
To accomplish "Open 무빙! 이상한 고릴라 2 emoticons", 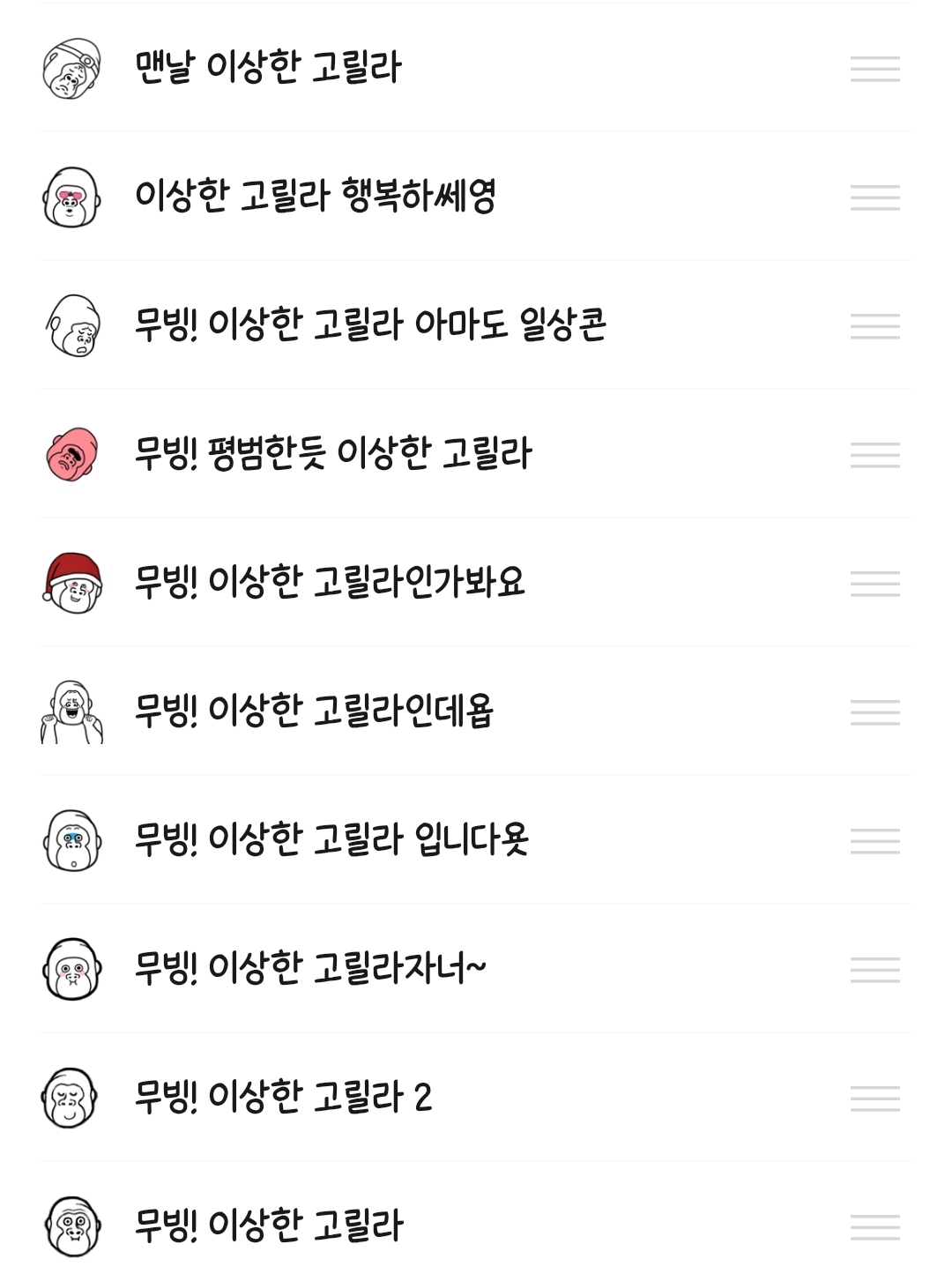I will coord(283,1098).
